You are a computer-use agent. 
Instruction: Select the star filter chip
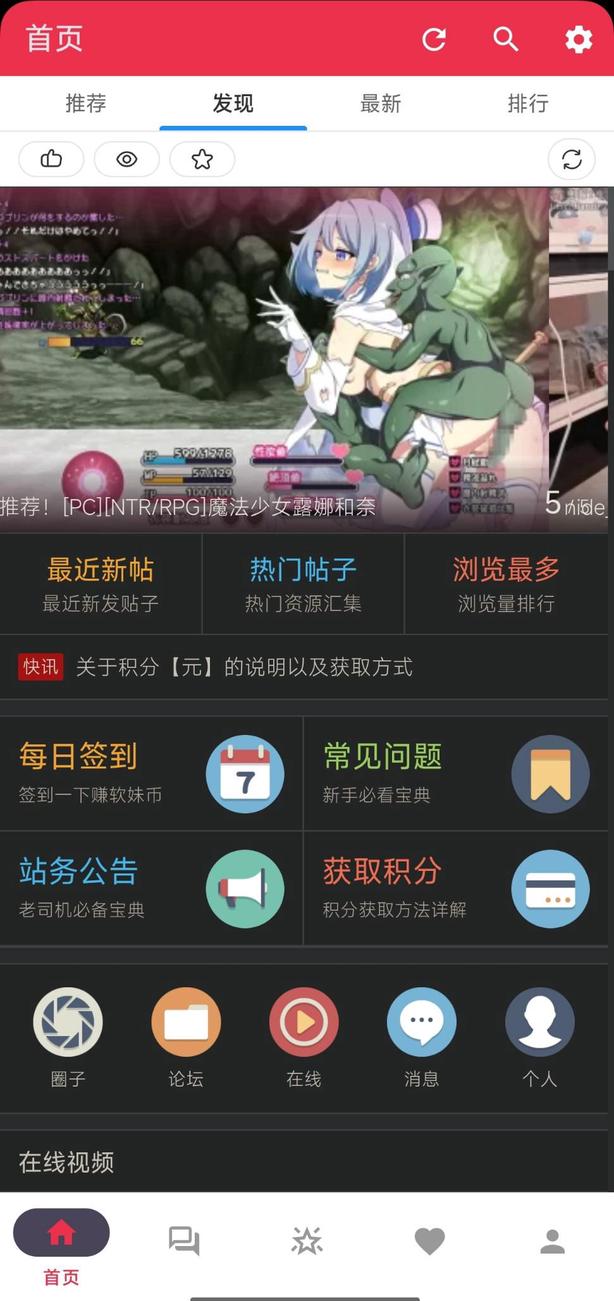point(202,159)
